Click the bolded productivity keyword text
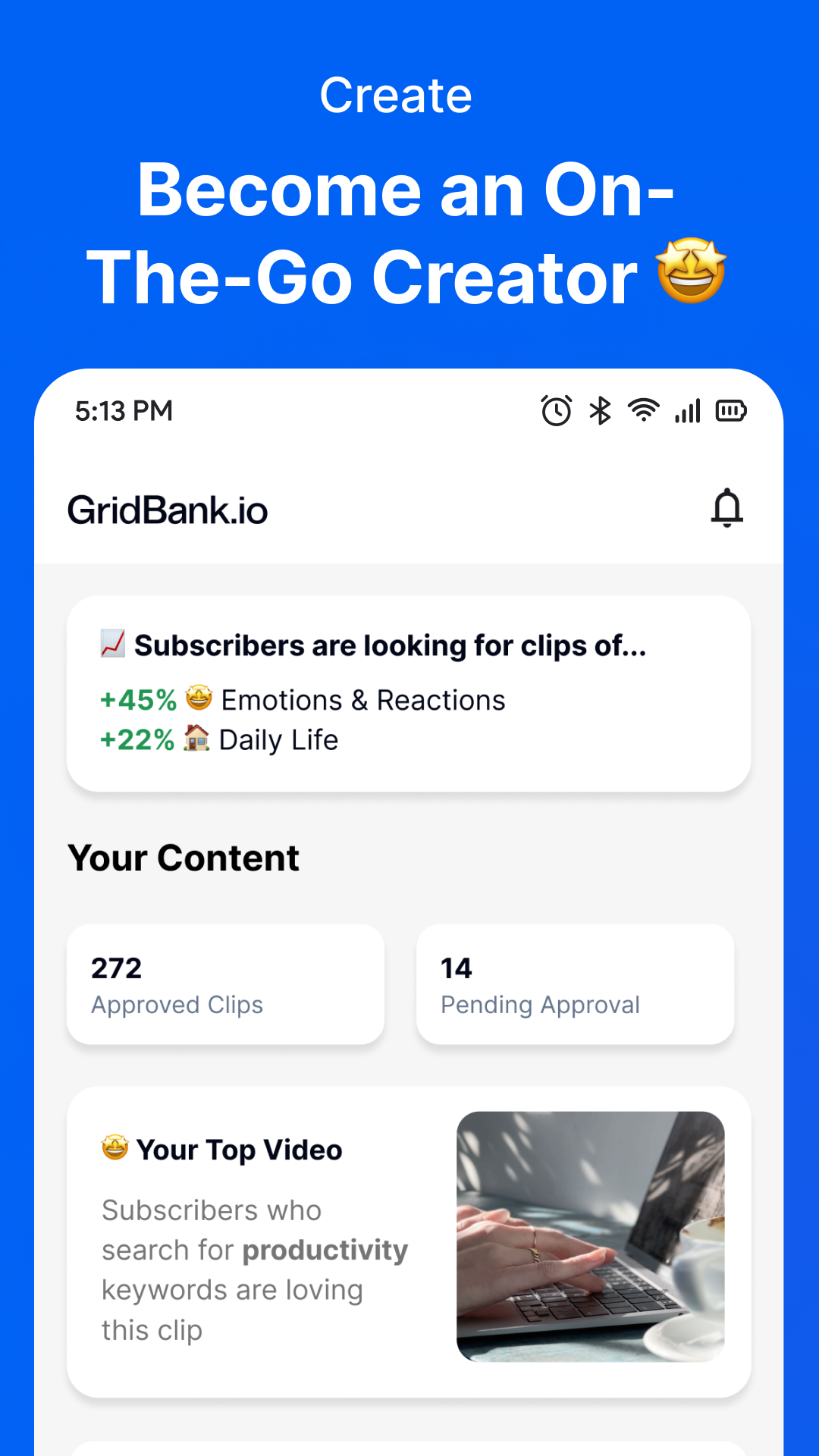The image size is (819, 1456). (325, 1250)
